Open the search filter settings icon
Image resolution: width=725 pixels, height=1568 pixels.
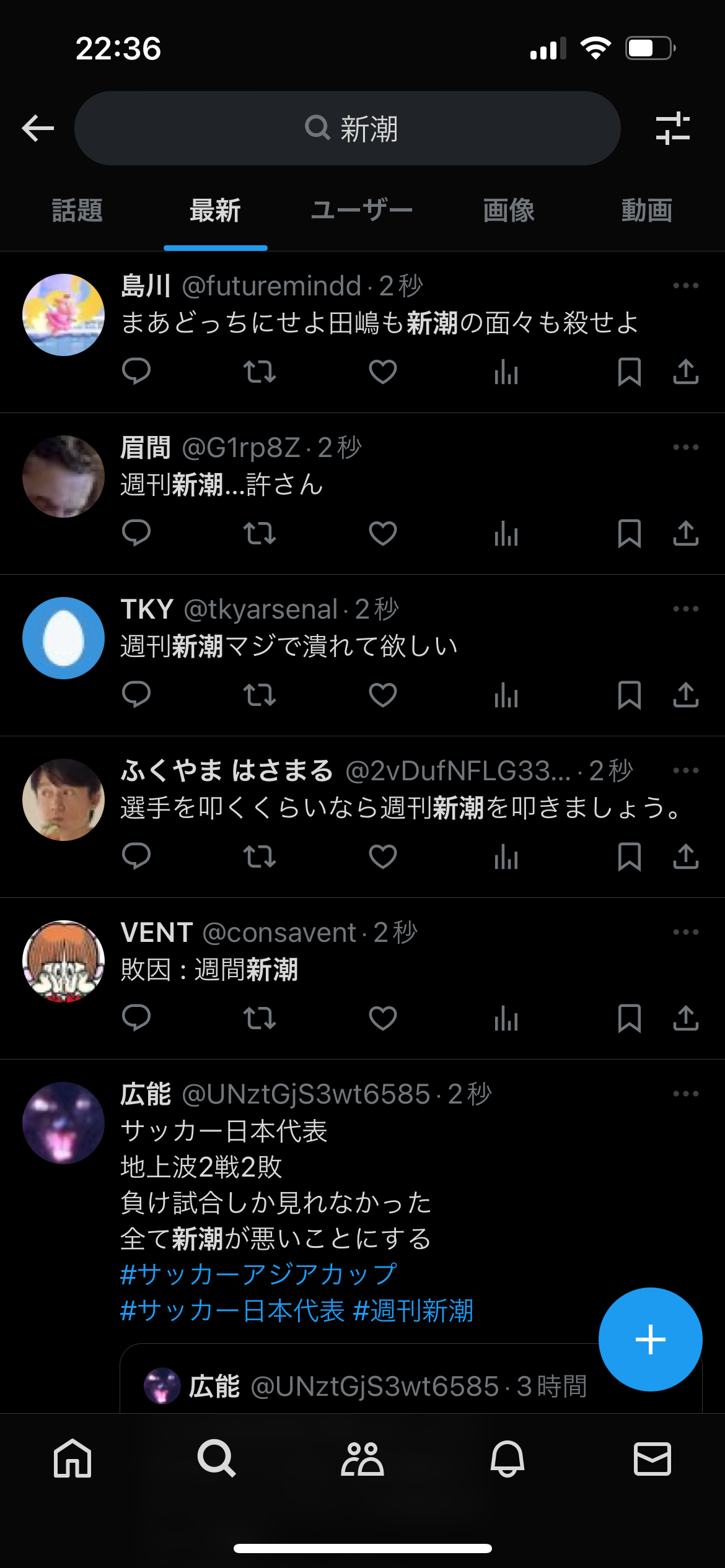coord(673,128)
